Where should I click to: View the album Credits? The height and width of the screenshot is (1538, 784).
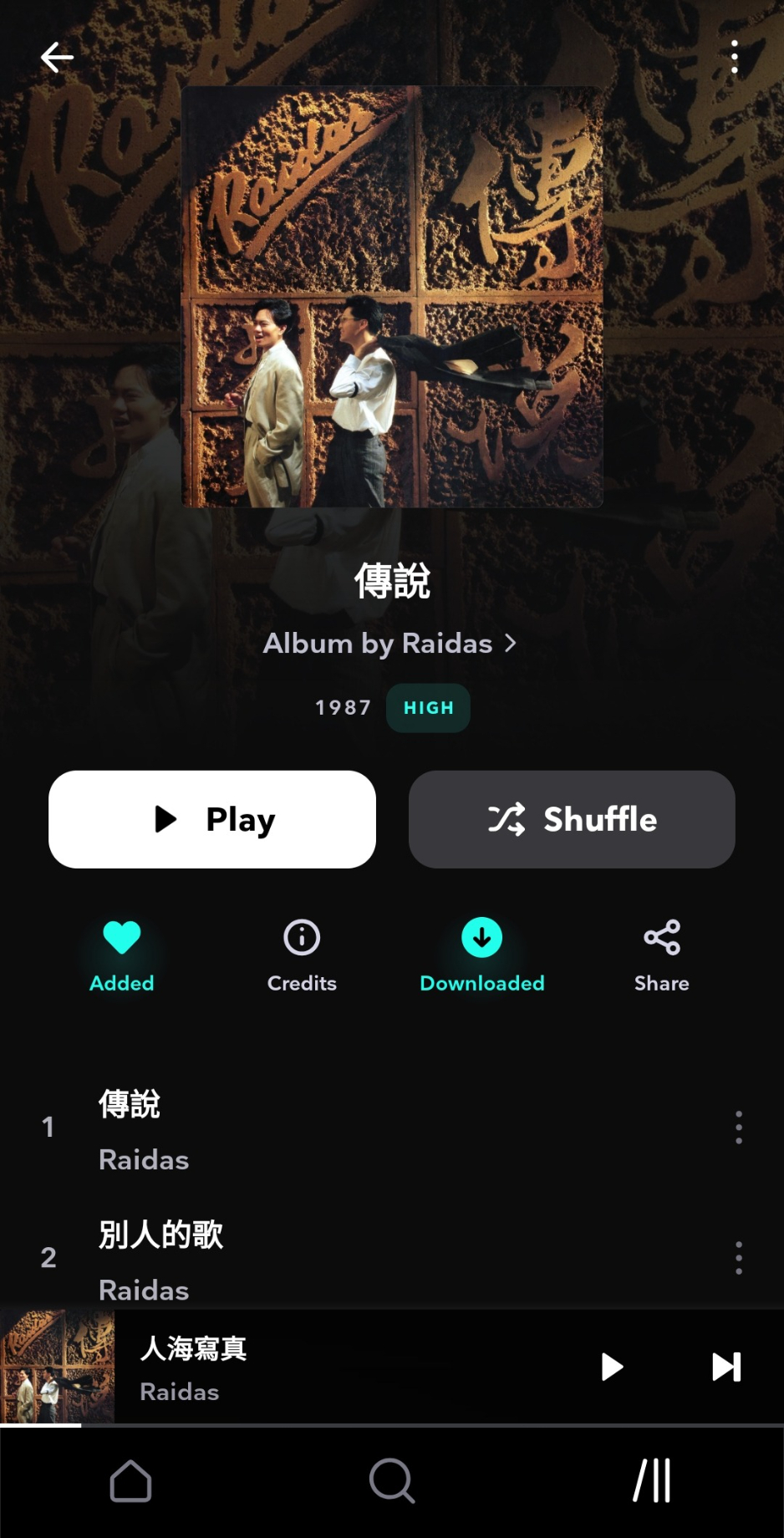[x=302, y=954]
